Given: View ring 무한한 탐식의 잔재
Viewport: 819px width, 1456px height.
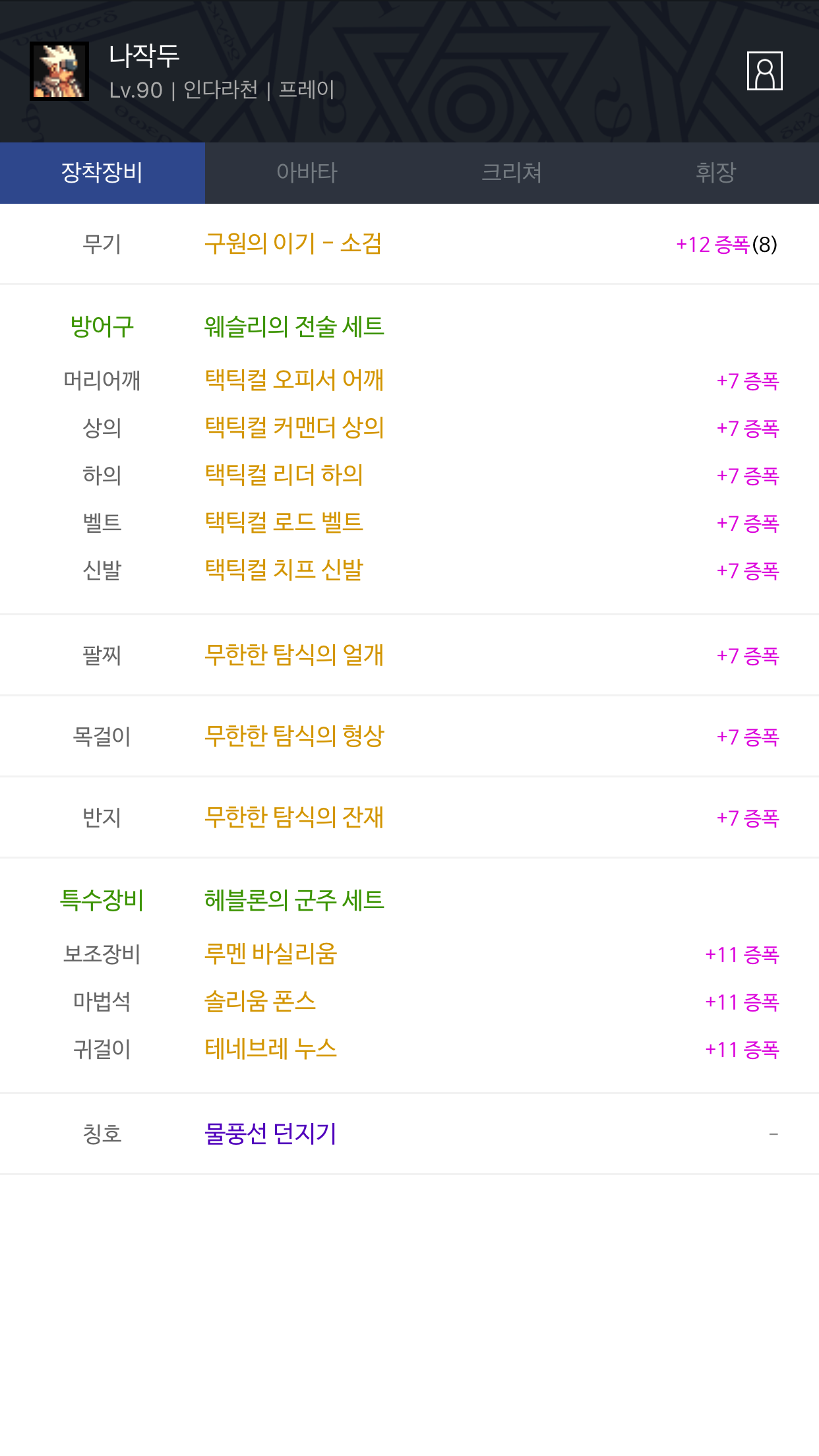Looking at the screenshot, I should tap(294, 818).
